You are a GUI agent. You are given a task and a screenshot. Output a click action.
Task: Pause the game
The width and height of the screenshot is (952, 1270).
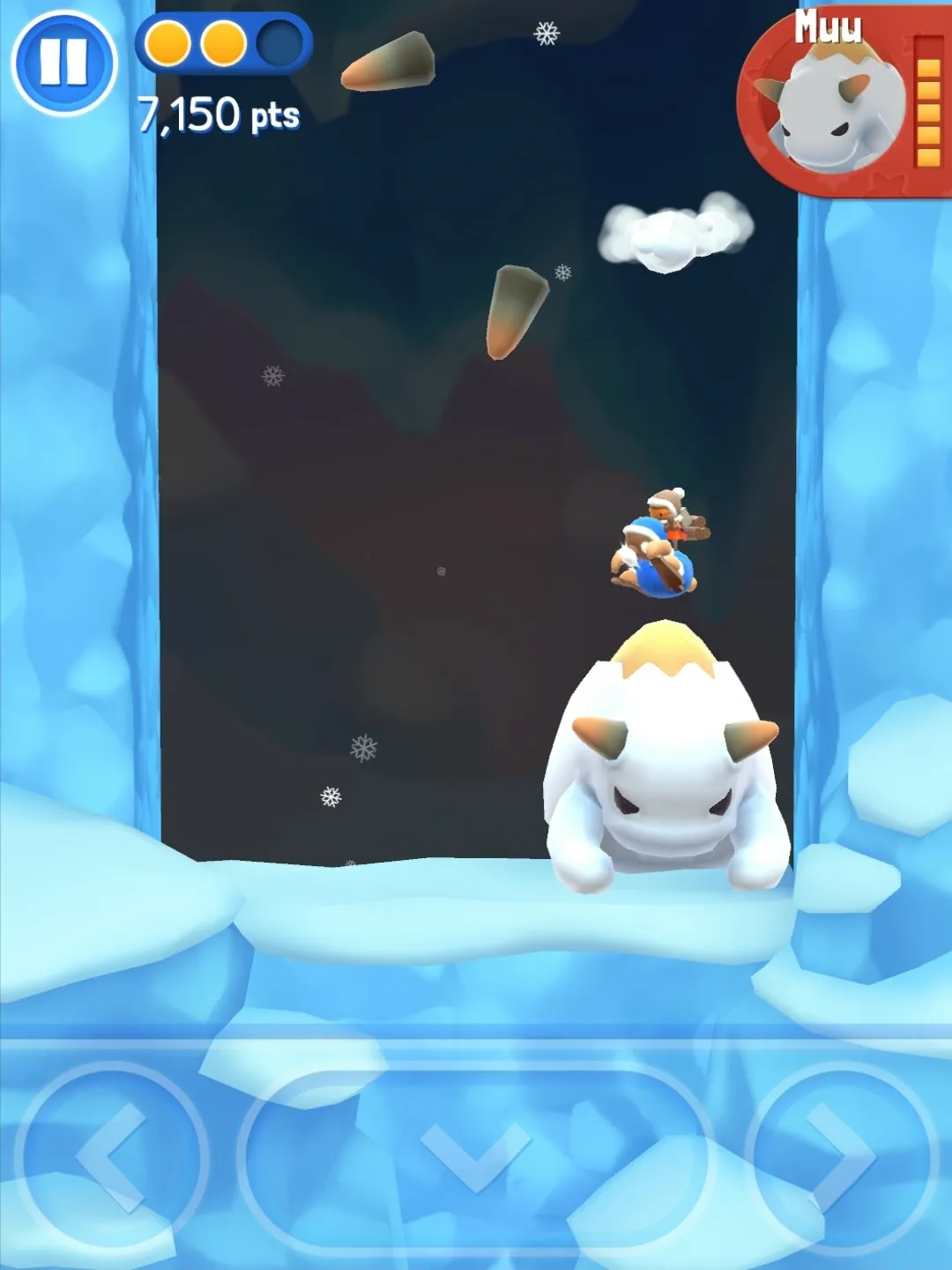click(63, 63)
